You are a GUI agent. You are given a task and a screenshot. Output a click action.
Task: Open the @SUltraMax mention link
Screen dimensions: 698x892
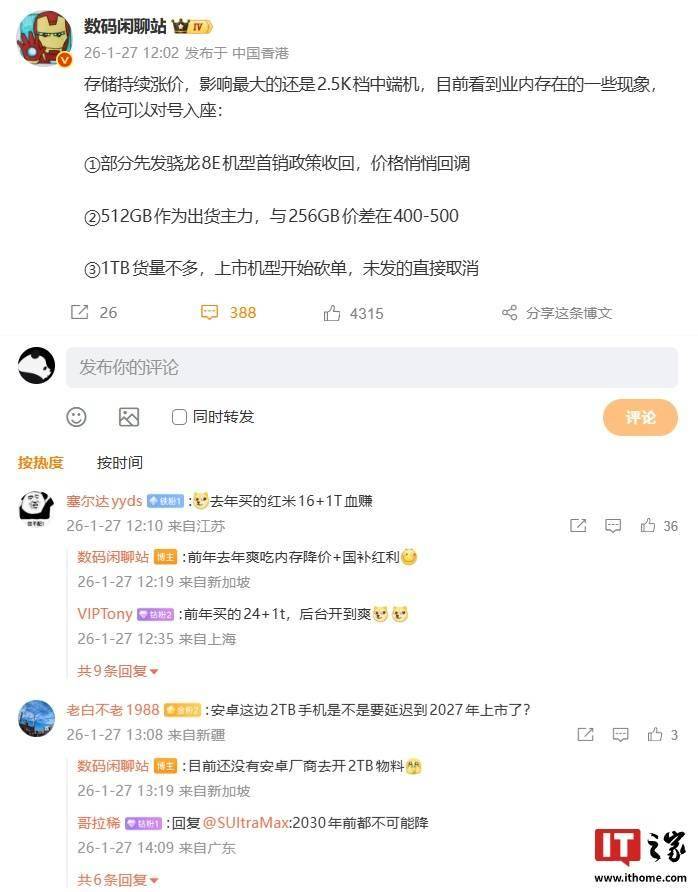coord(246,823)
